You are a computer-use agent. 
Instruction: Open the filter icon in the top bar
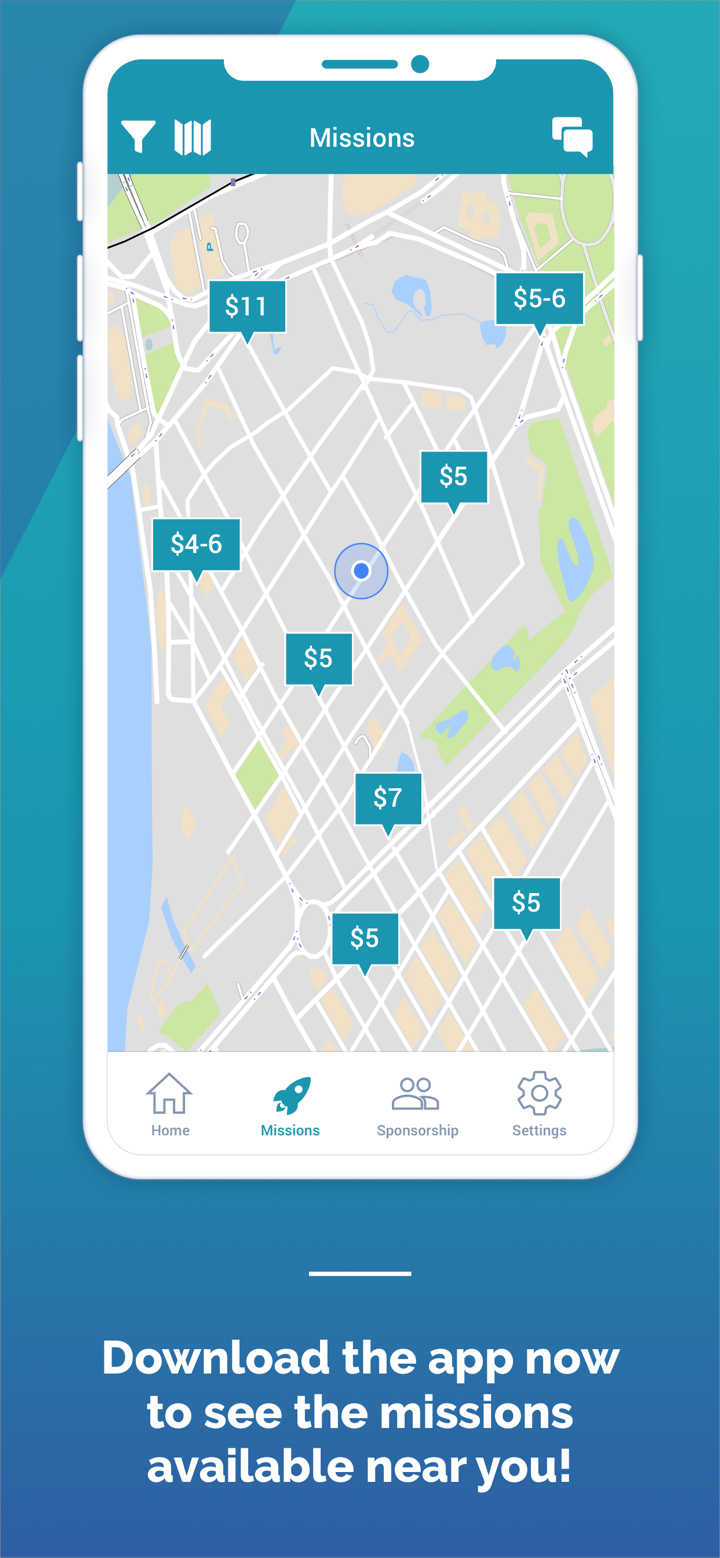click(x=139, y=136)
